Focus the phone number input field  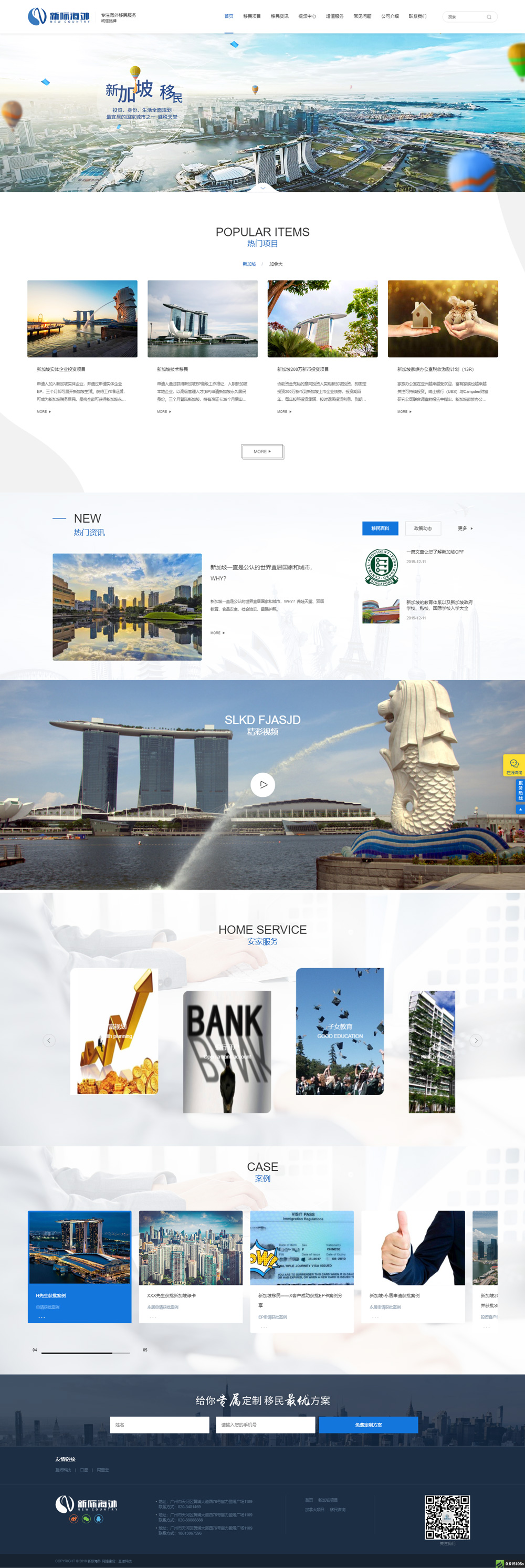(x=265, y=1425)
